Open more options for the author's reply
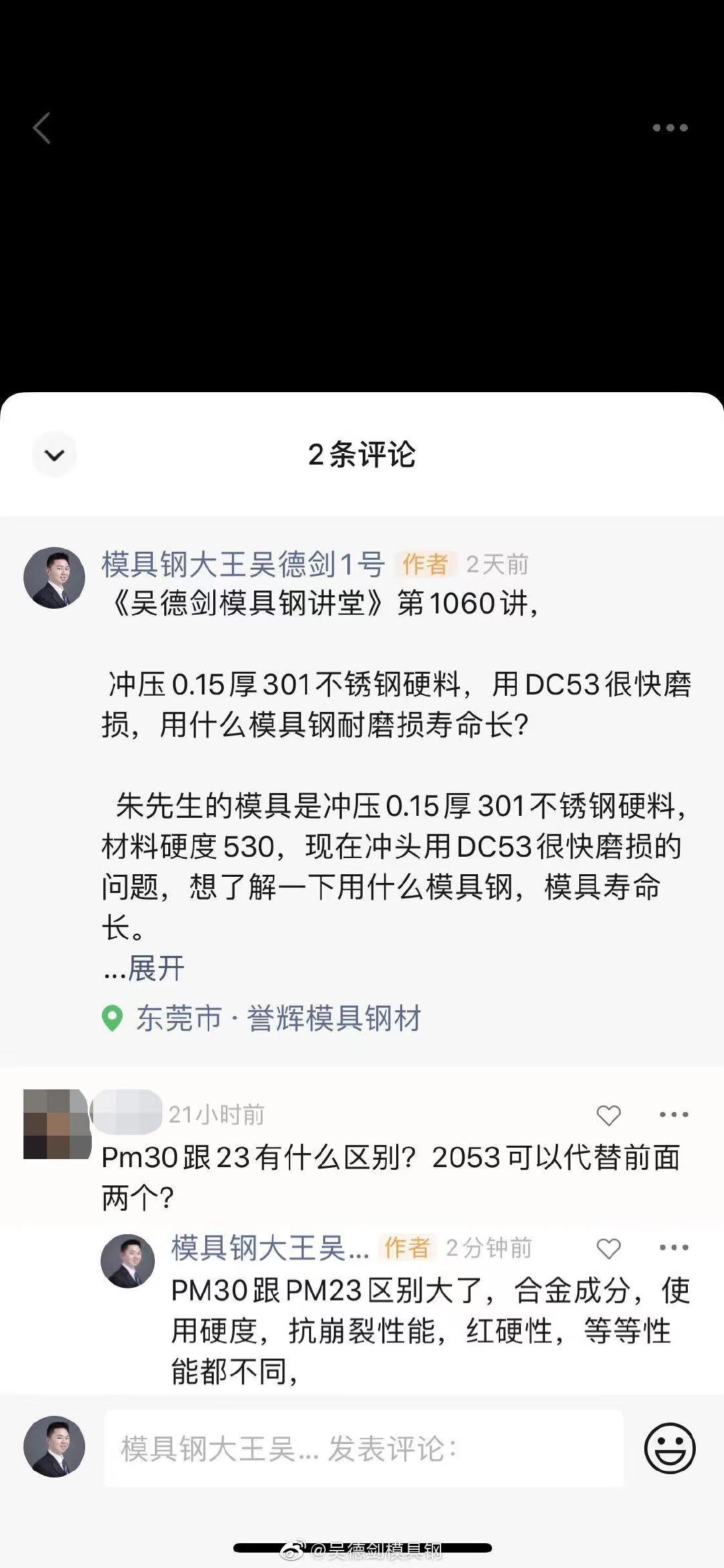The width and height of the screenshot is (724, 1568). (x=674, y=1247)
